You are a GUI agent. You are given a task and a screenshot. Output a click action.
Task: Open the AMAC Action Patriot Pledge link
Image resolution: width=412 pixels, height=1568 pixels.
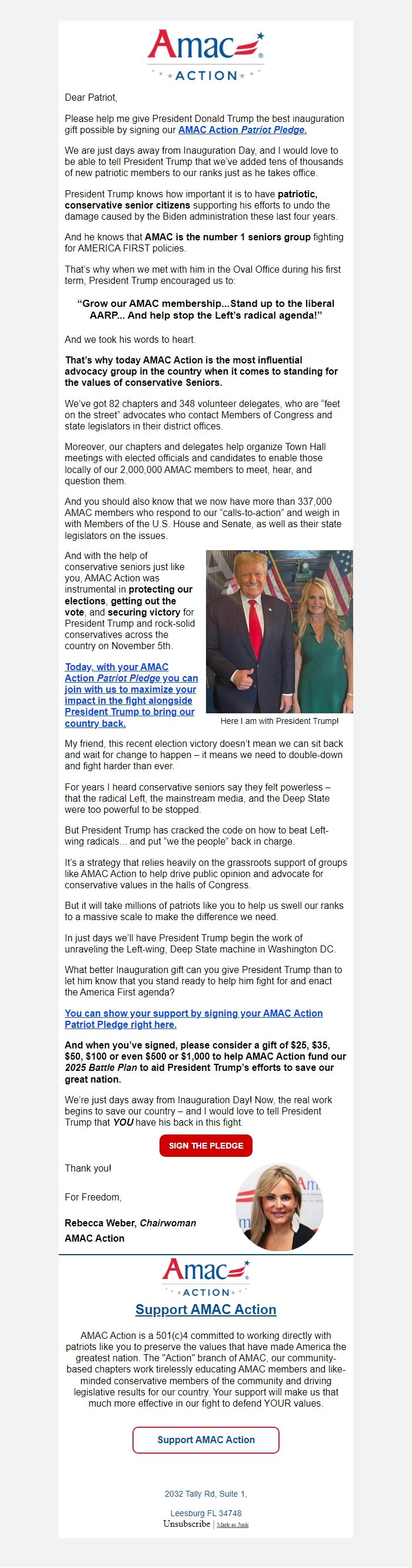pos(242,130)
